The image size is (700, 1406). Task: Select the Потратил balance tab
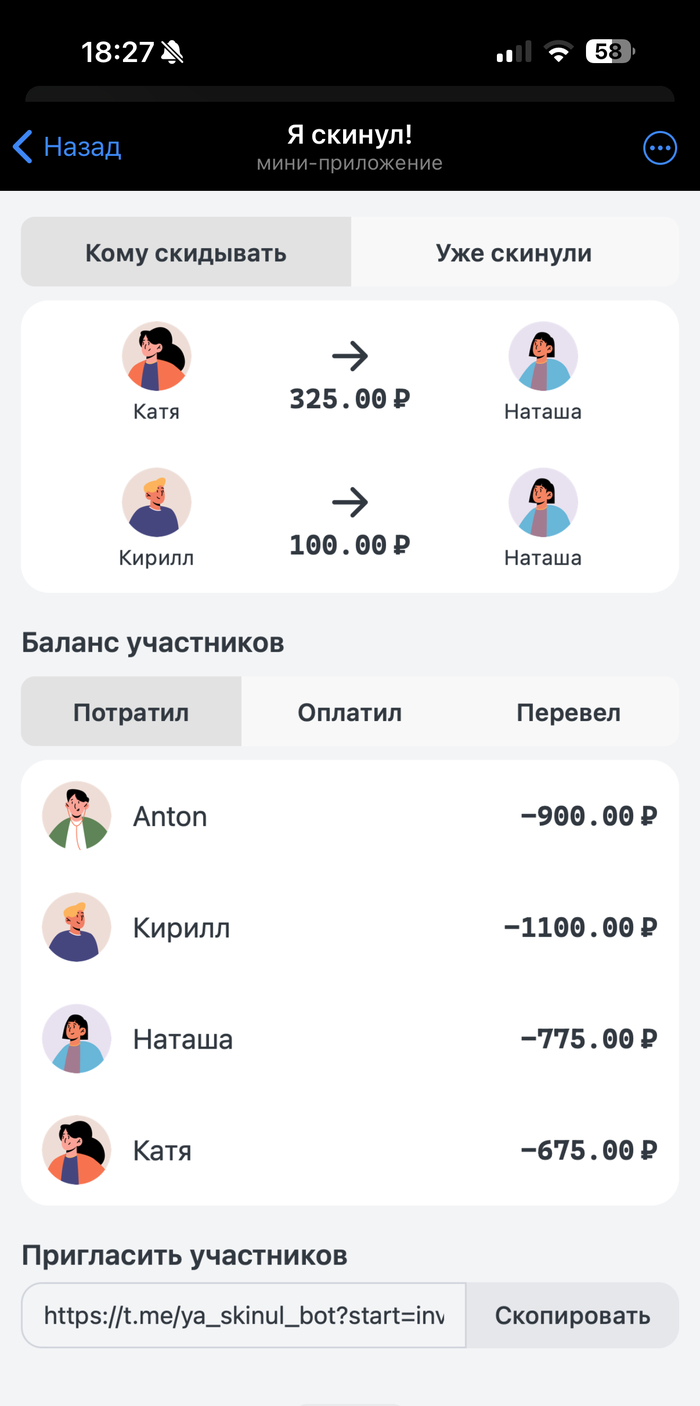tap(131, 712)
